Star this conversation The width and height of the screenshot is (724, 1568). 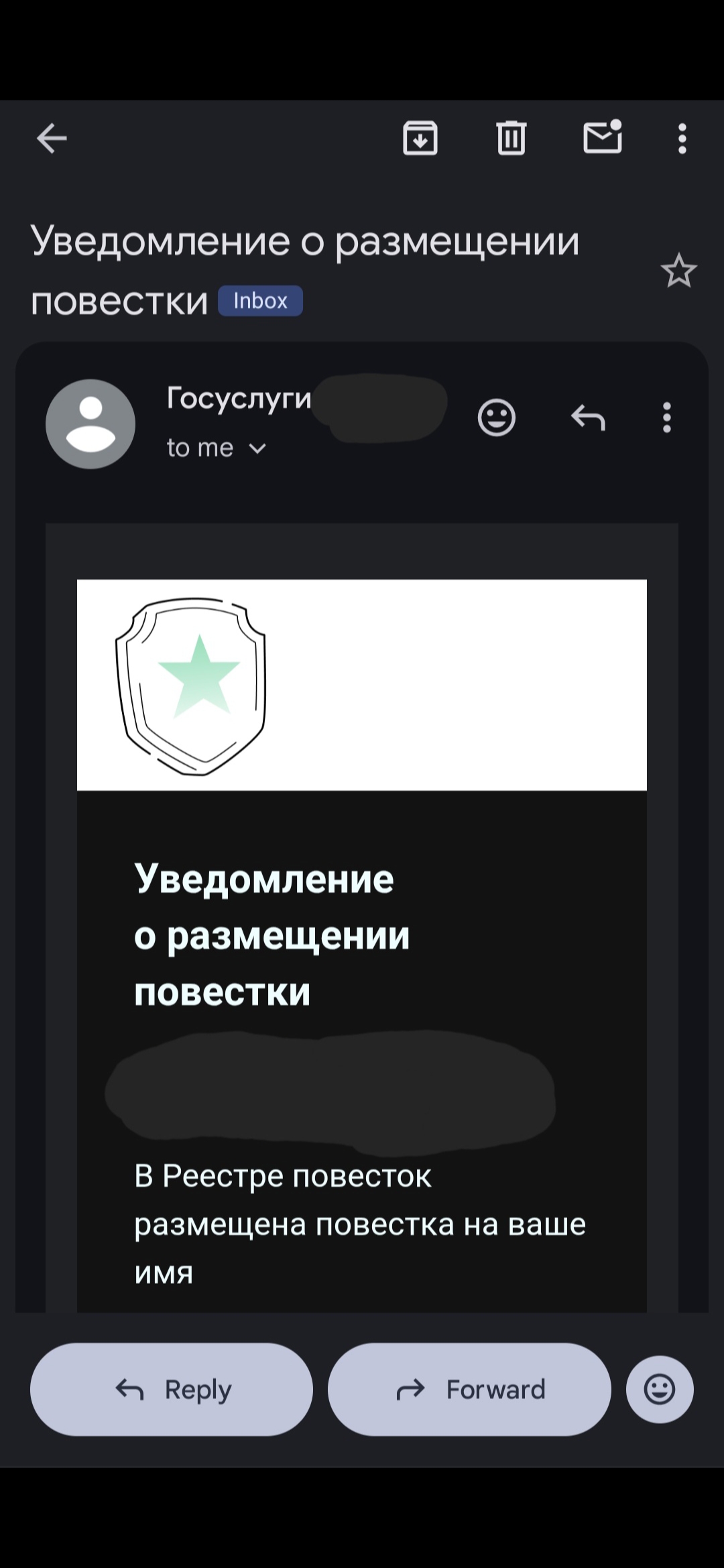[x=678, y=271]
